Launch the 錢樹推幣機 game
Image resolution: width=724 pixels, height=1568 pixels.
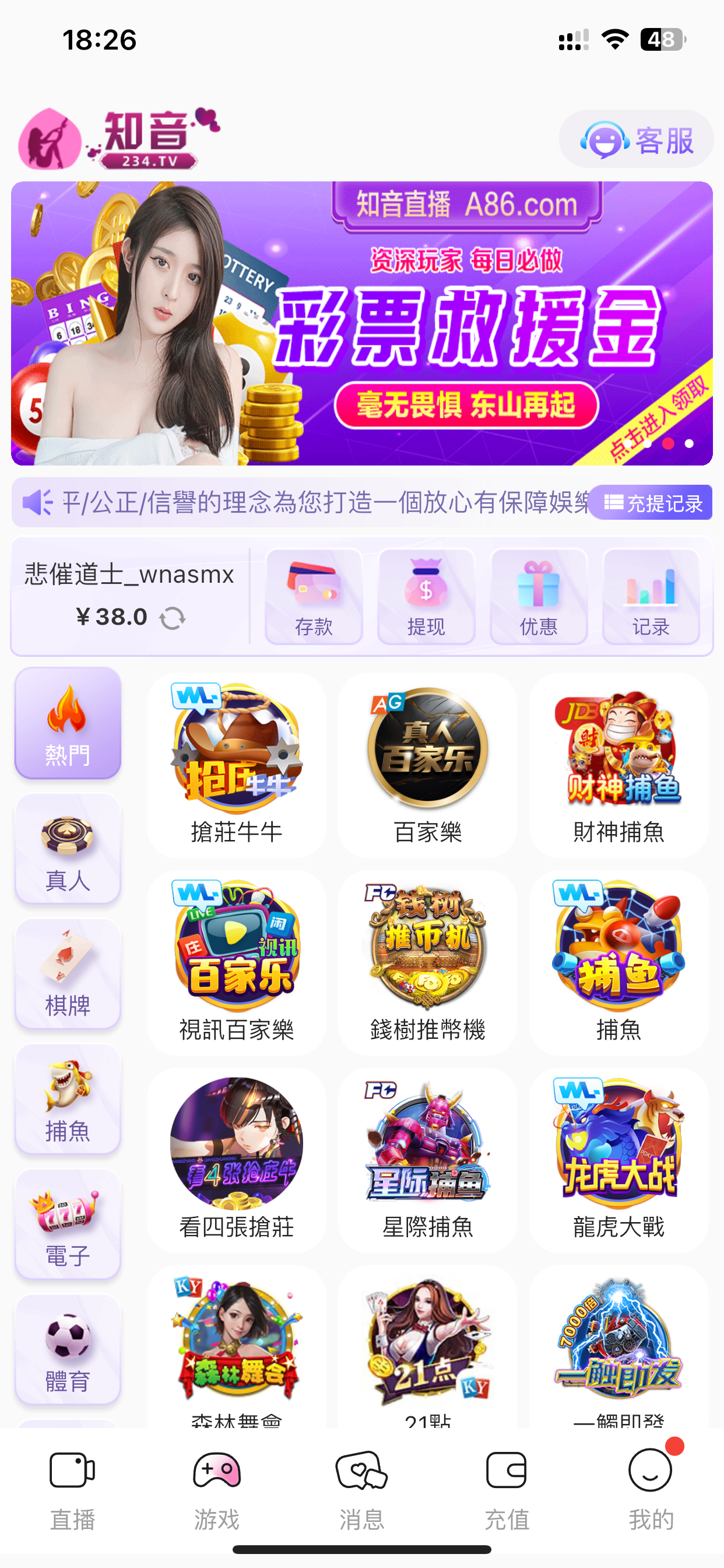428,962
